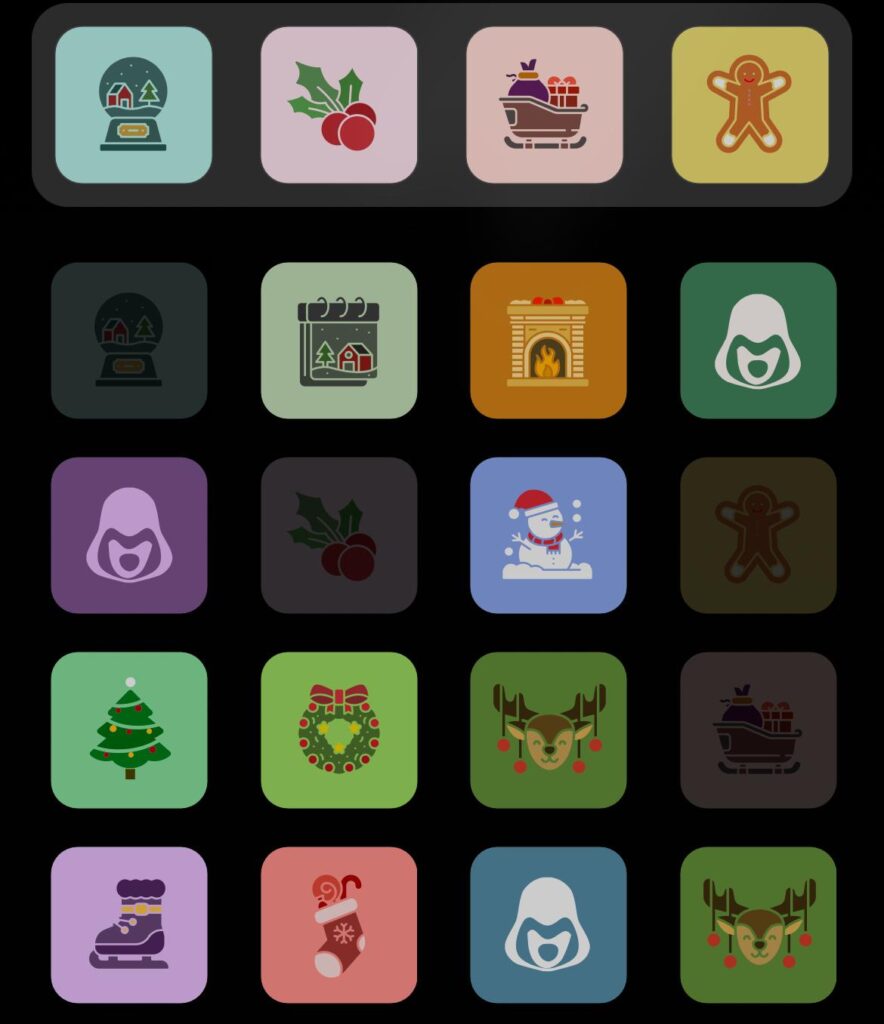Tap the Christmas stocking tile
This screenshot has height=1024, width=884.
[x=338, y=925]
